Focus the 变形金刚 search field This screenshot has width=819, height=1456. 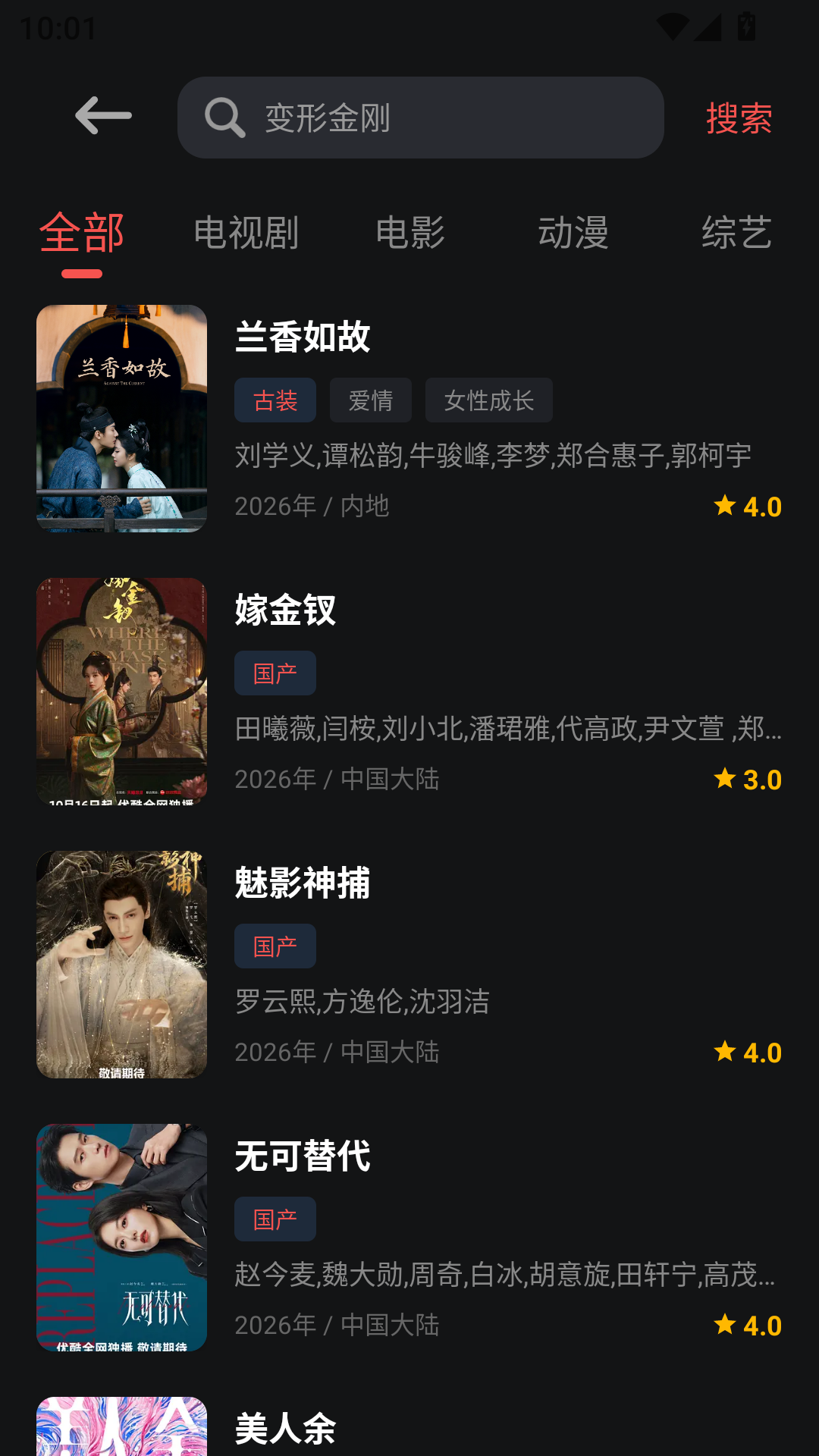(421, 118)
